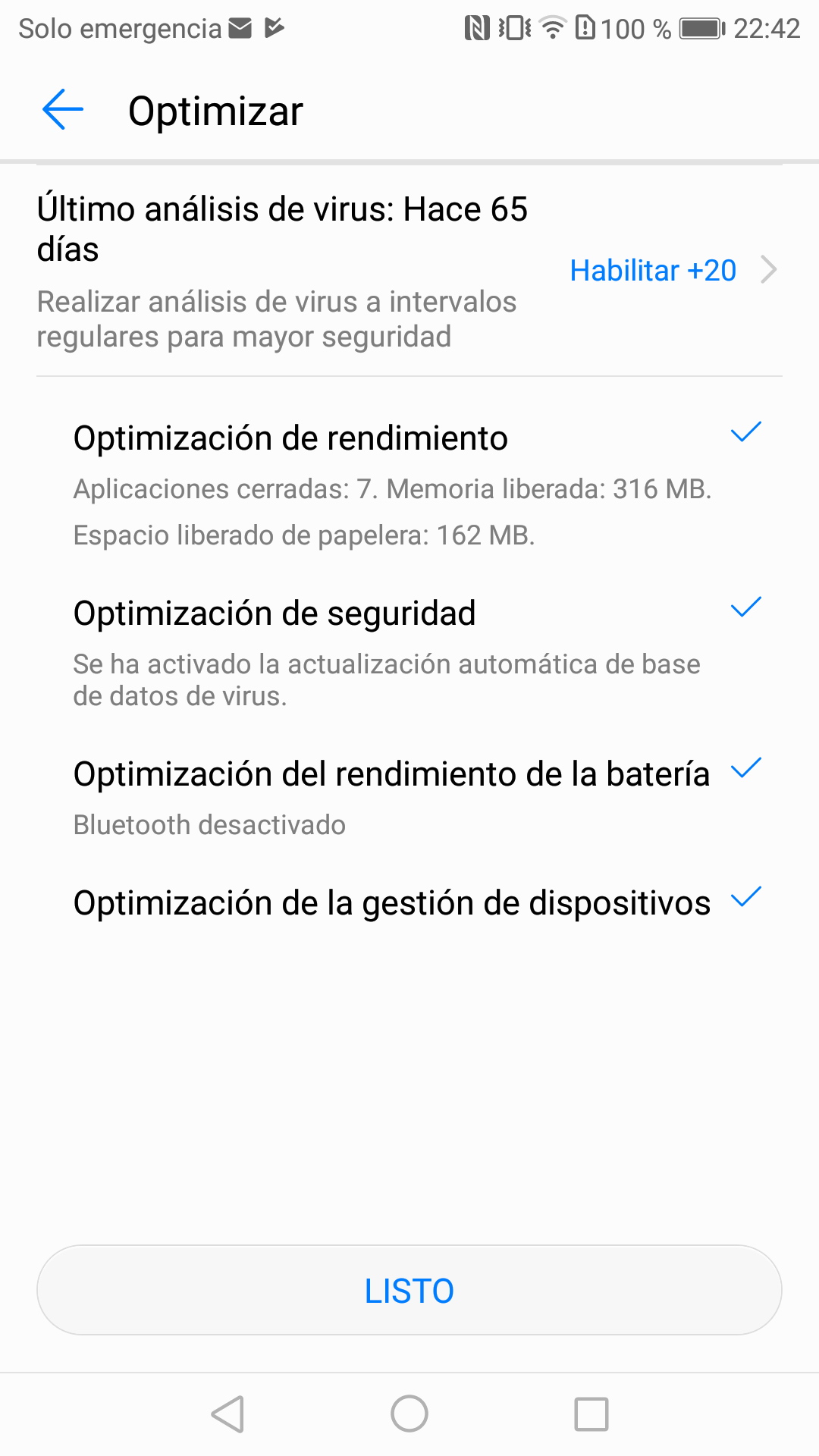Tap Habilitar +20 for virus analysis
This screenshot has width=819, height=1456.
point(653,271)
